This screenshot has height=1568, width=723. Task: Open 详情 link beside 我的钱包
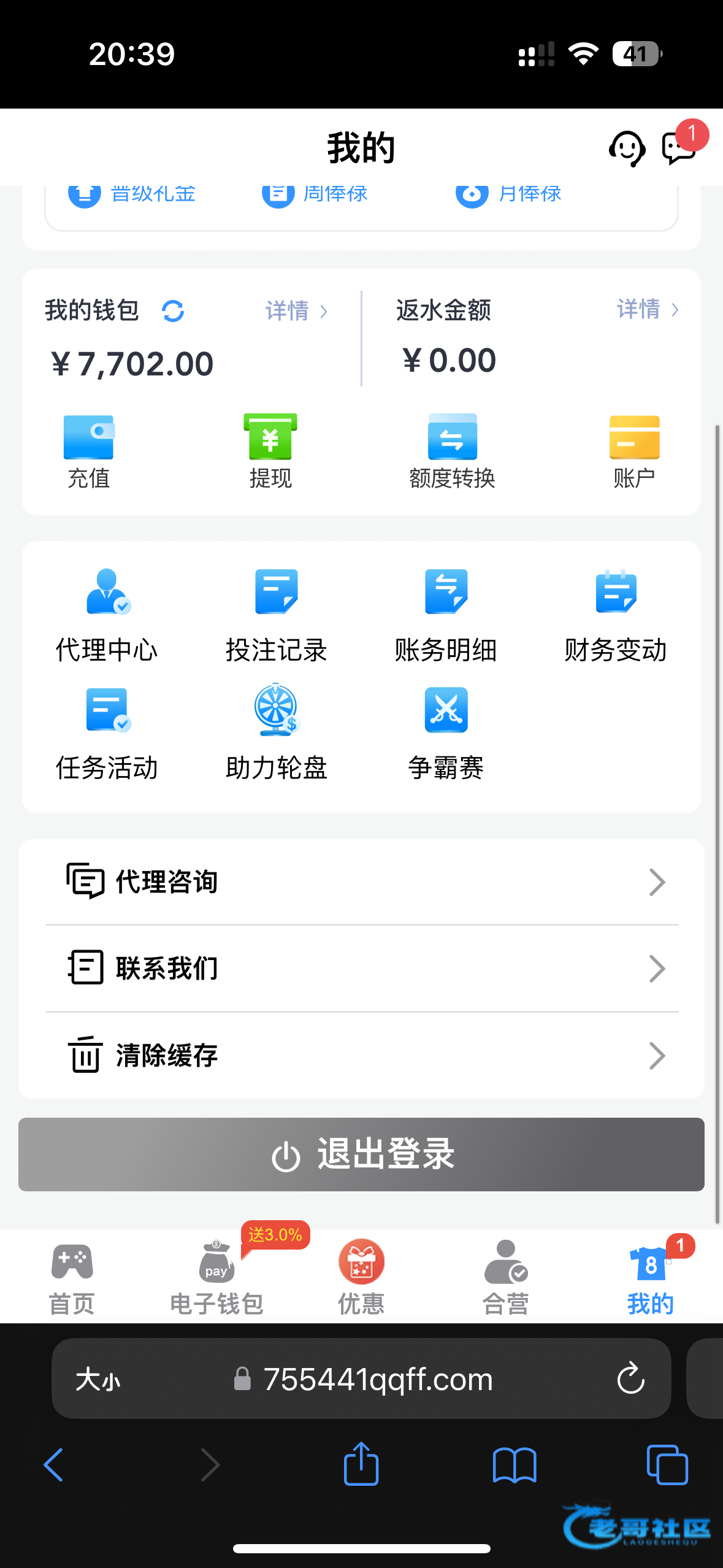(296, 311)
